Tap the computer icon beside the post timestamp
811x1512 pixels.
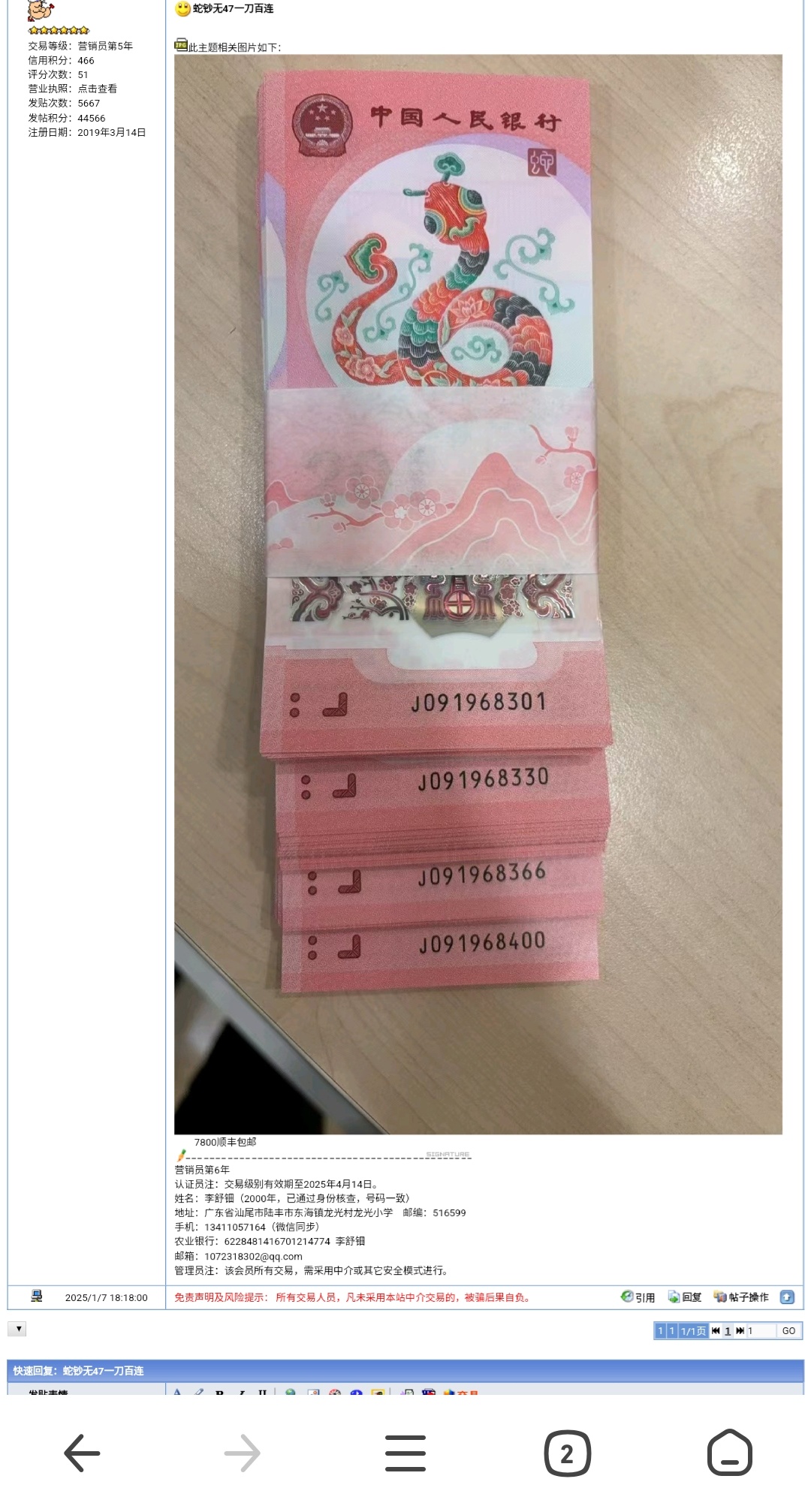click(x=37, y=1296)
